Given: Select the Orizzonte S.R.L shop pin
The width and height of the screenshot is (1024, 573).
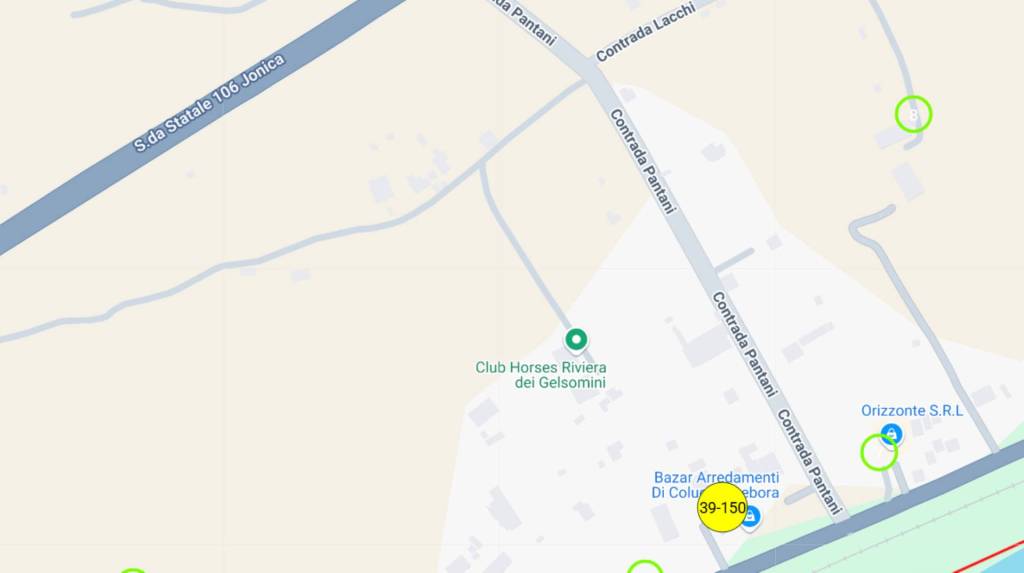Looking at the screenshot, I should (891, 434).
